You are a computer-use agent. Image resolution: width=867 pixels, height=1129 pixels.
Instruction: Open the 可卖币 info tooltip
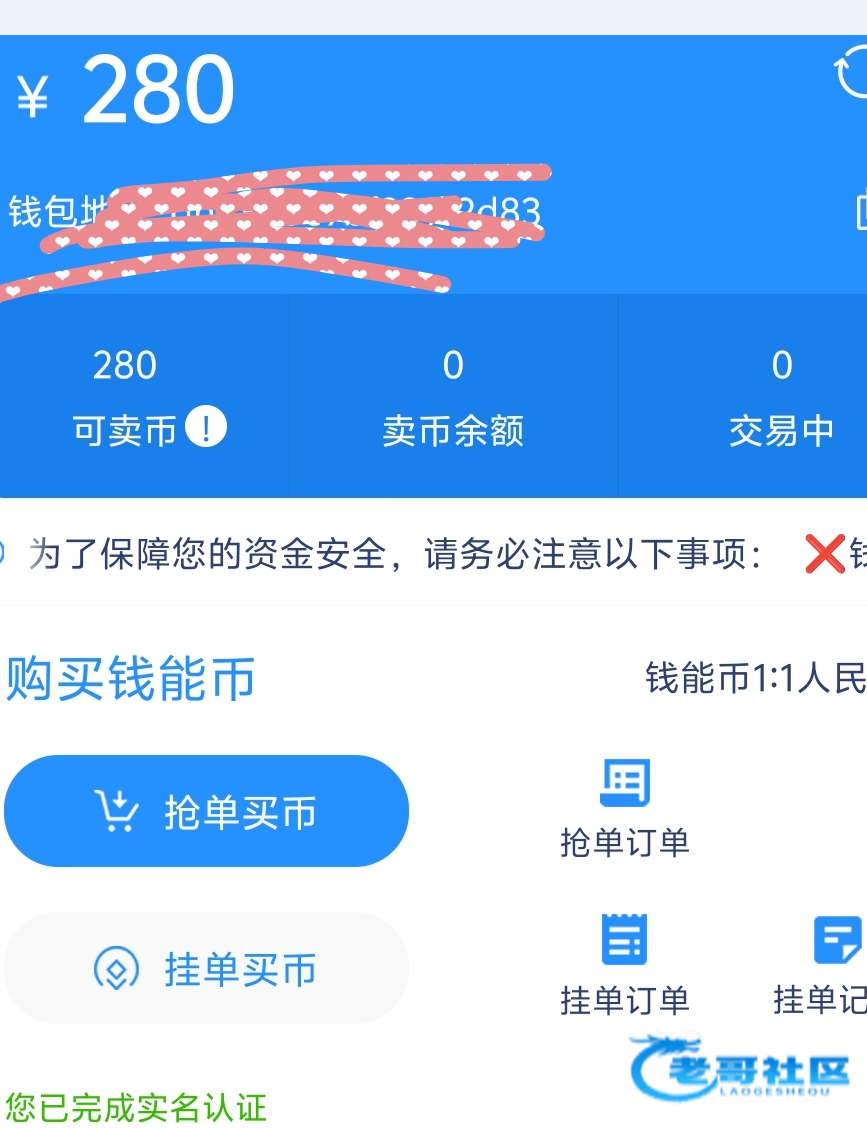(x=206, y=429)
